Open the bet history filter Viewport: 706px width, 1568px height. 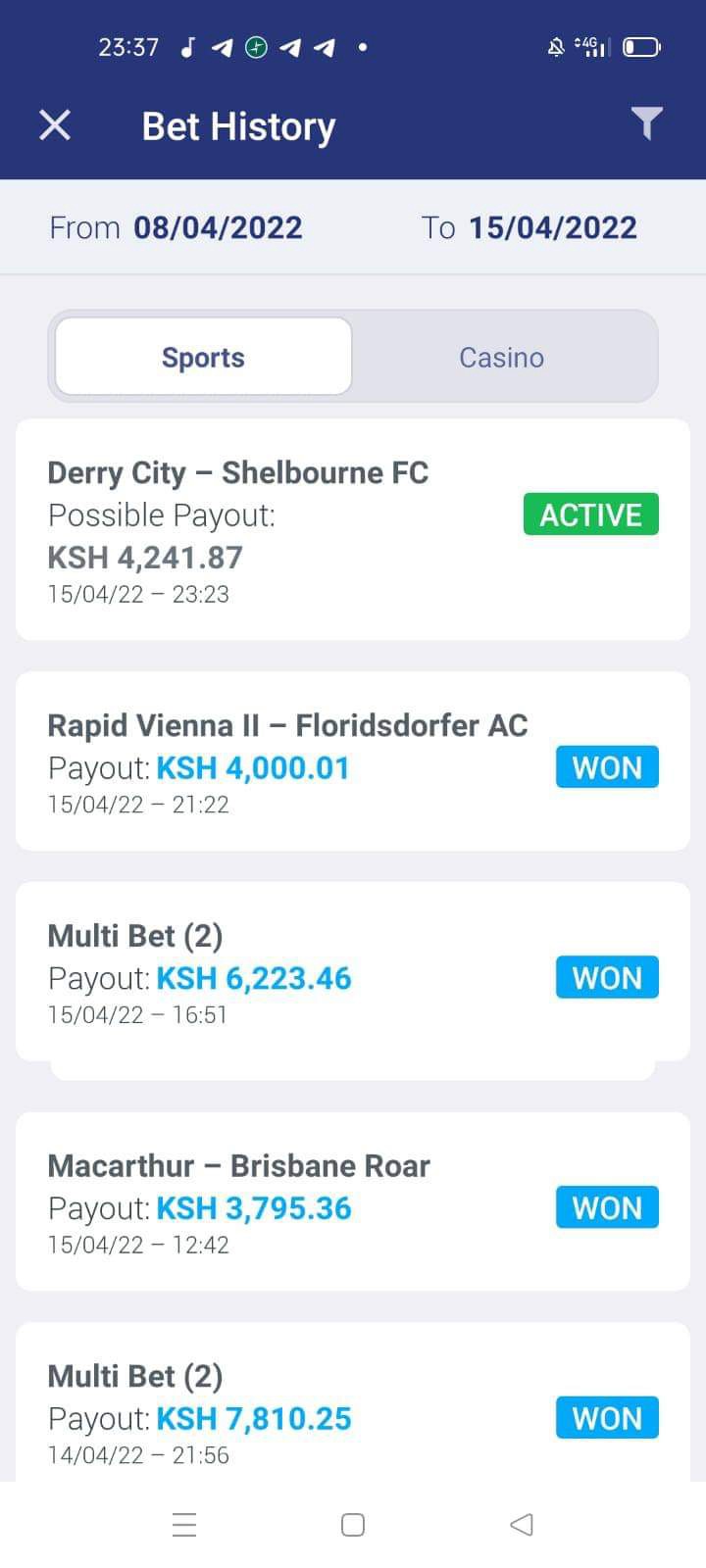(x=646, y=123)
